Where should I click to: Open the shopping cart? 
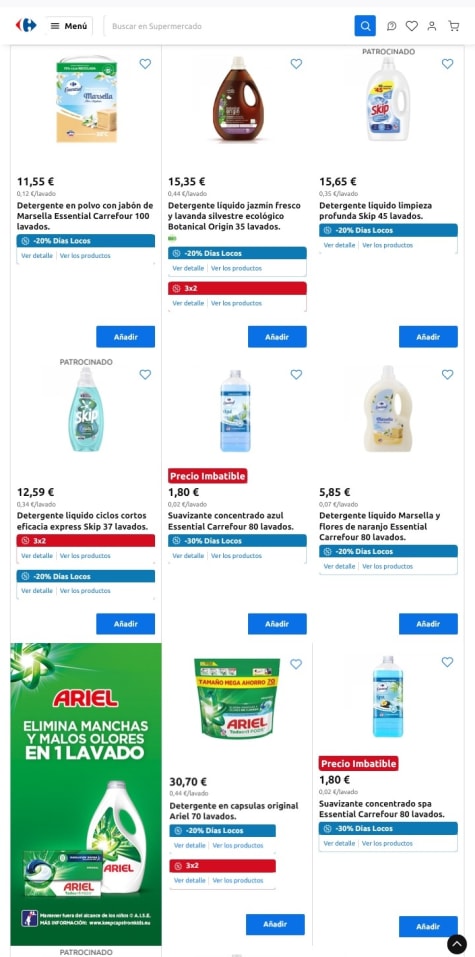[454, 26]
